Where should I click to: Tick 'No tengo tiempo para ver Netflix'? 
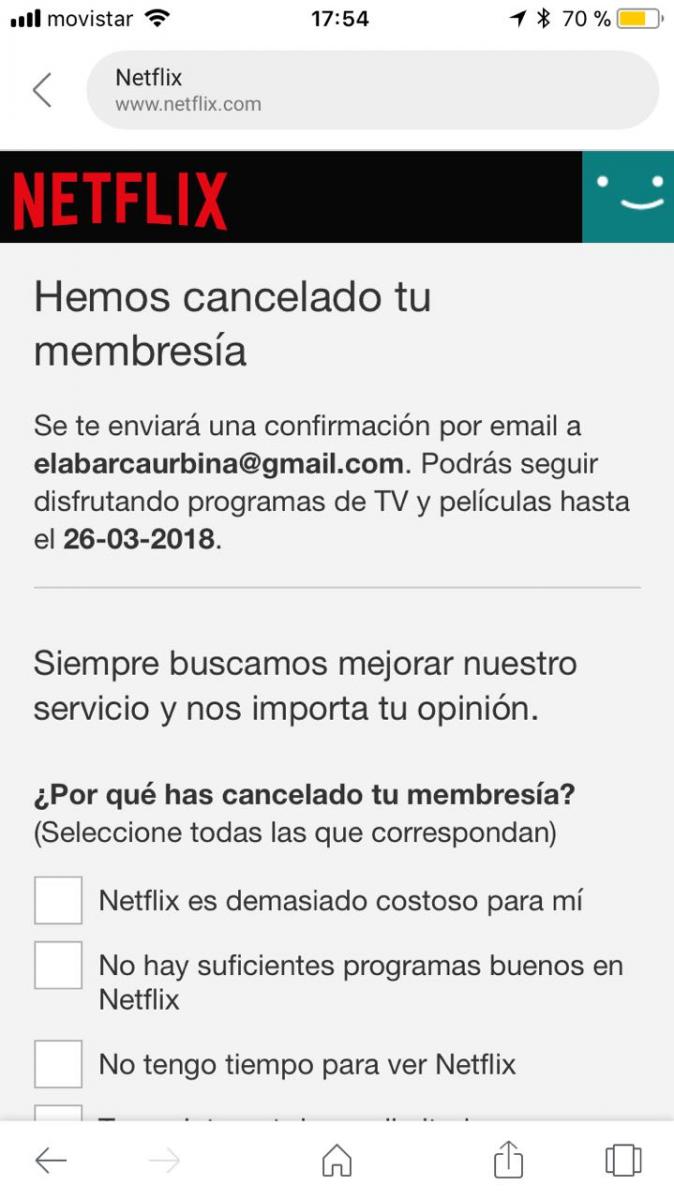pyautogui.click(x=58, y=1064)
